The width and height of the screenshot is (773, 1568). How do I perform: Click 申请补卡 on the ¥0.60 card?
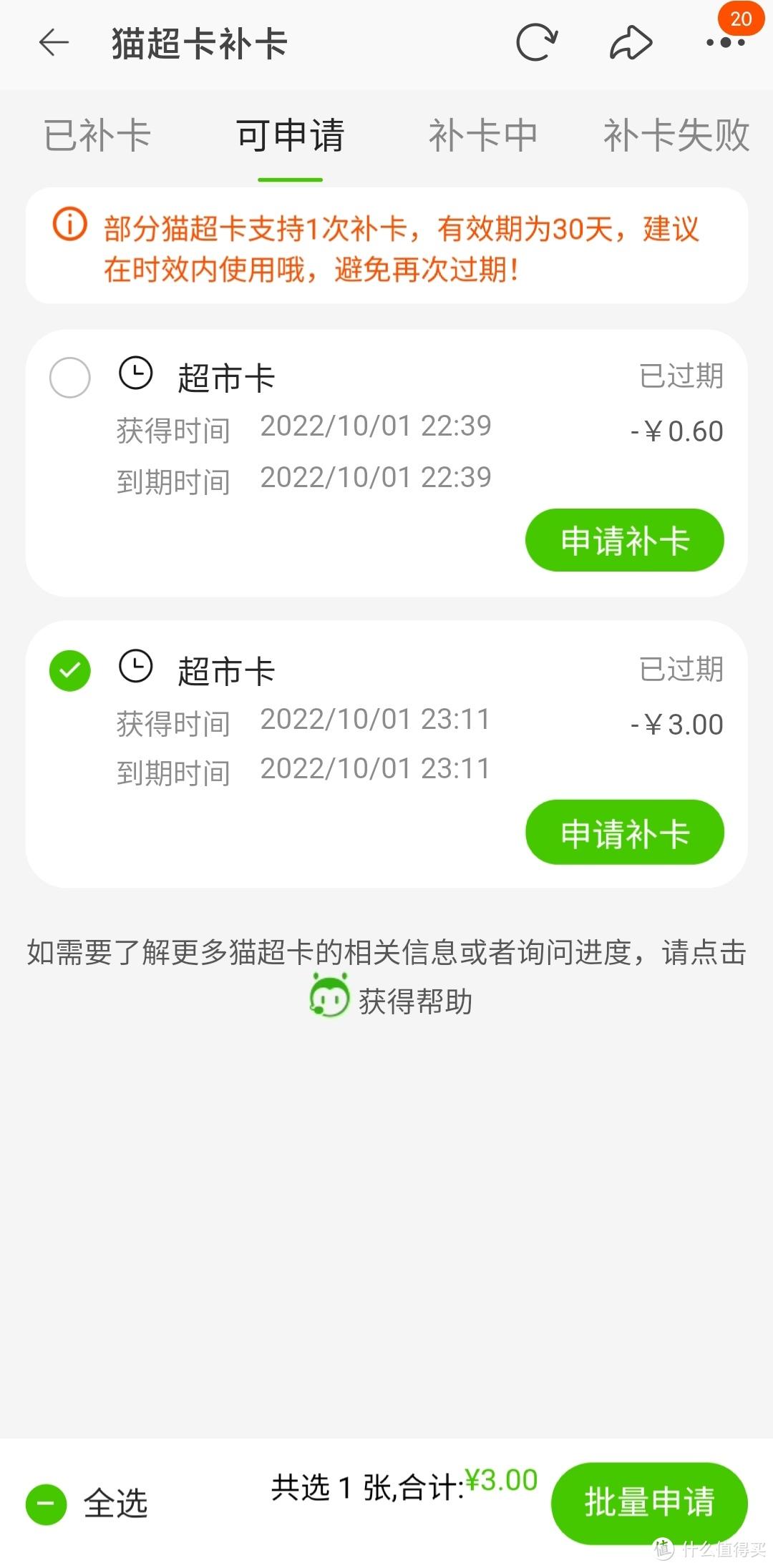point(624,539)
